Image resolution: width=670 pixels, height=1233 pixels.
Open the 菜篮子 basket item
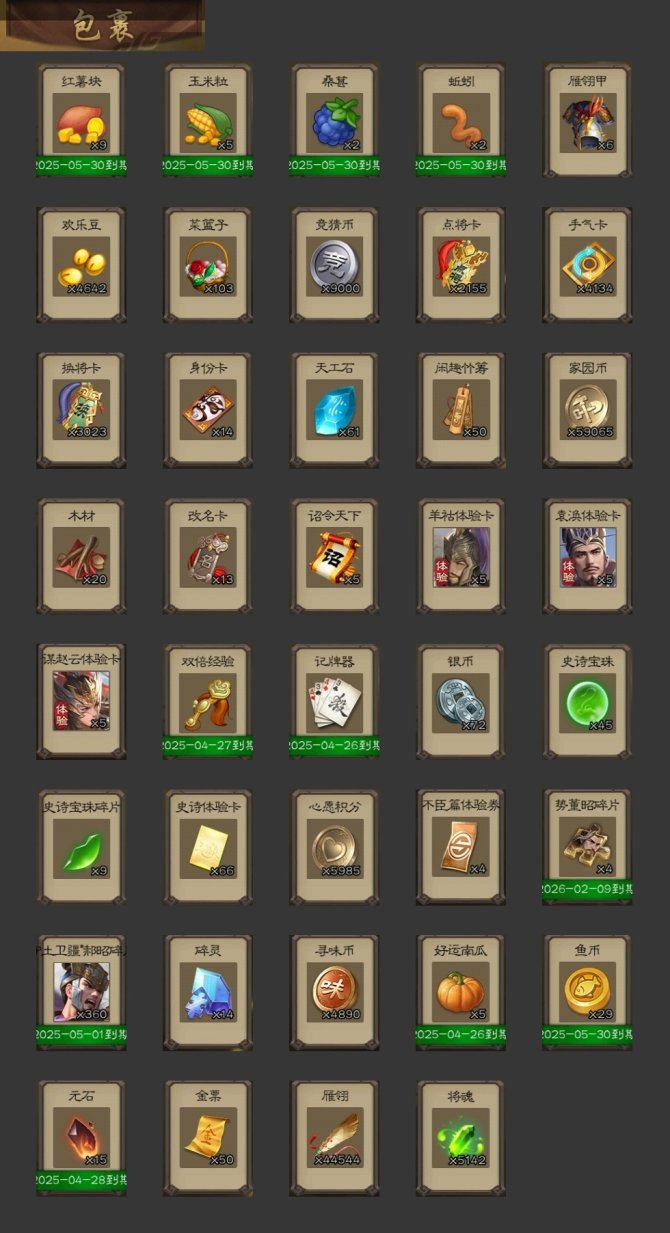click(208, 266)
